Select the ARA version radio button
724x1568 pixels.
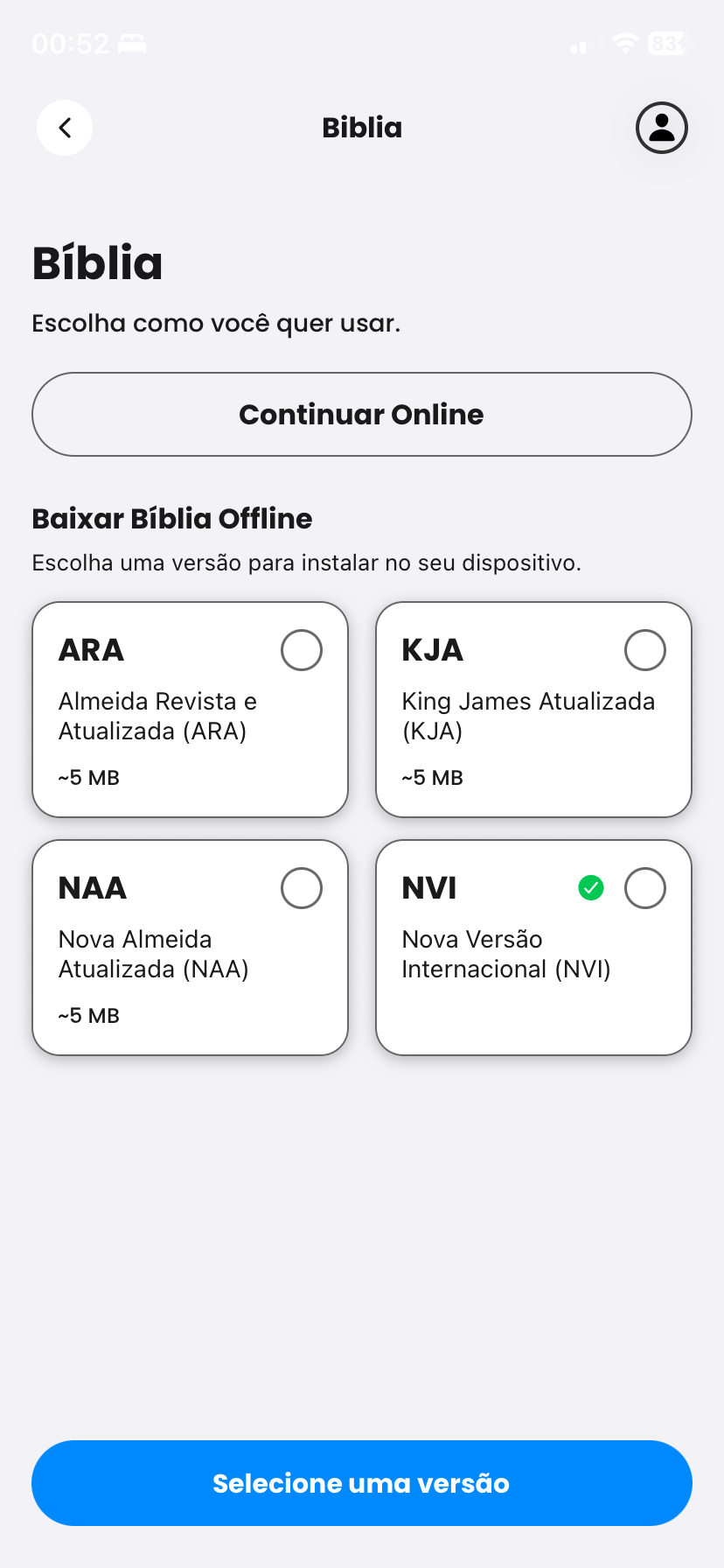[x=301, y=649]
